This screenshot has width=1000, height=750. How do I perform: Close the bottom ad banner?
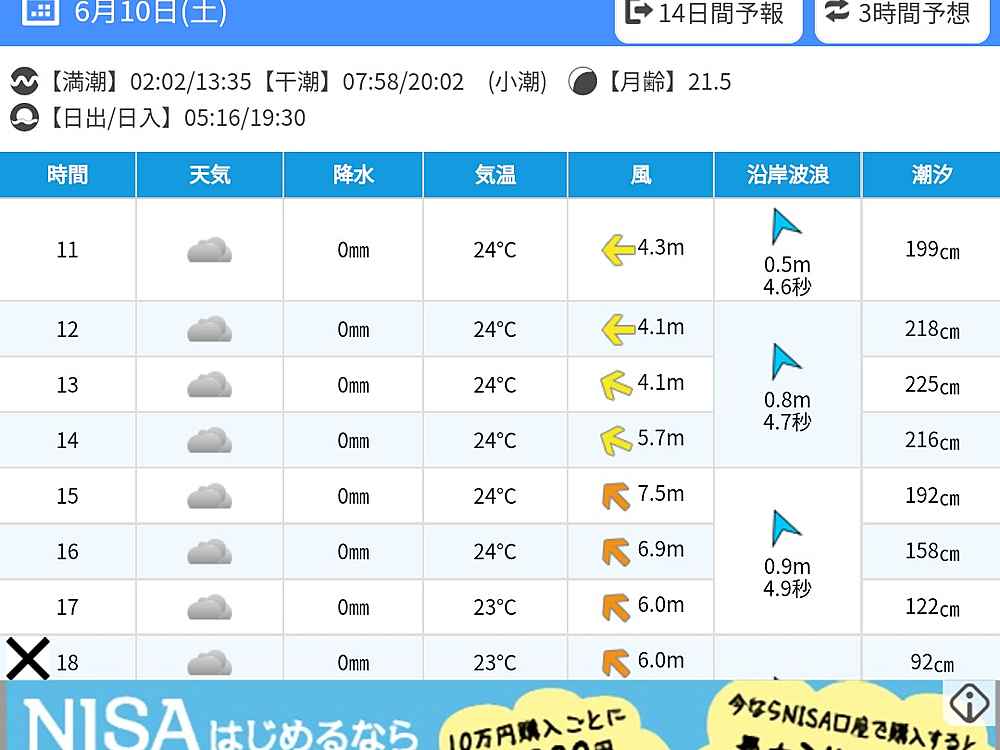28,658
